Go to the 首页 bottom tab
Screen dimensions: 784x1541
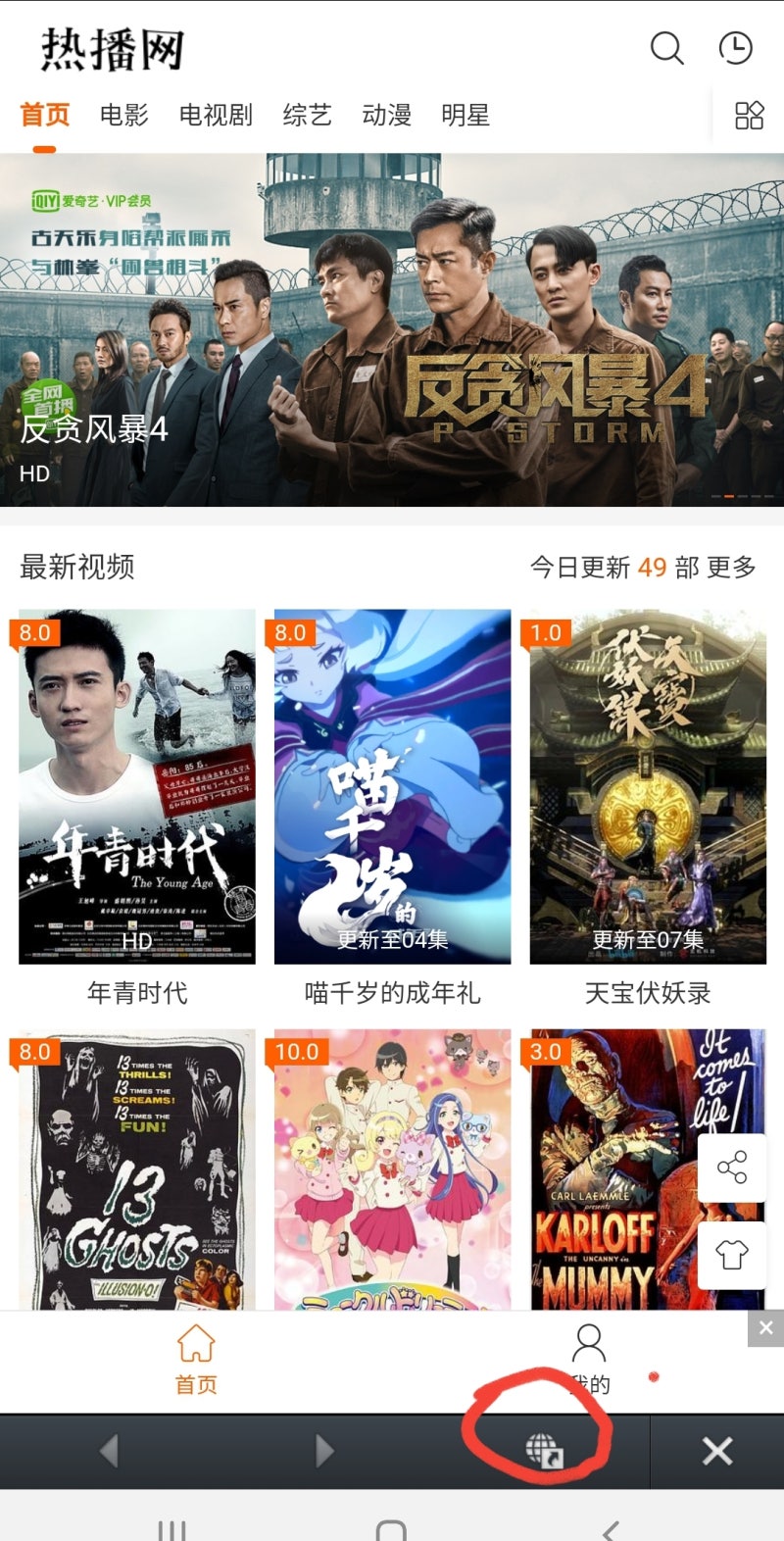click(196, 1359)
